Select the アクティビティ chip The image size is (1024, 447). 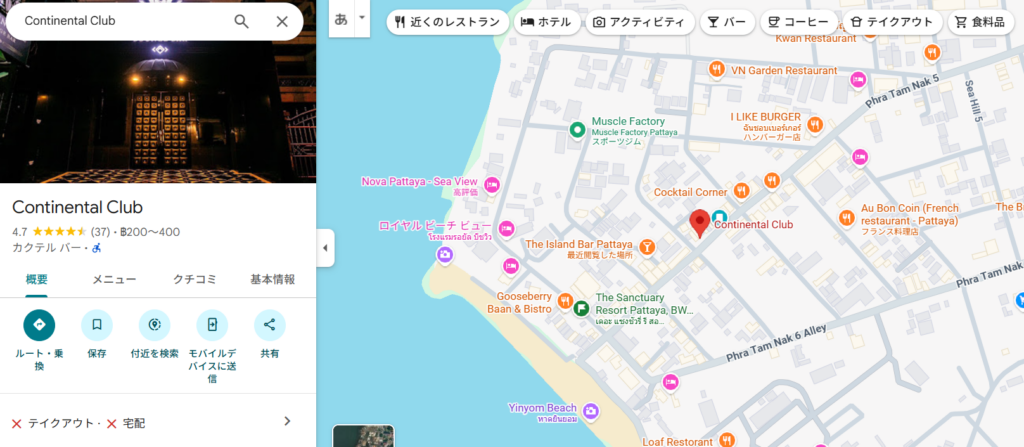click(x=638, y=22)
